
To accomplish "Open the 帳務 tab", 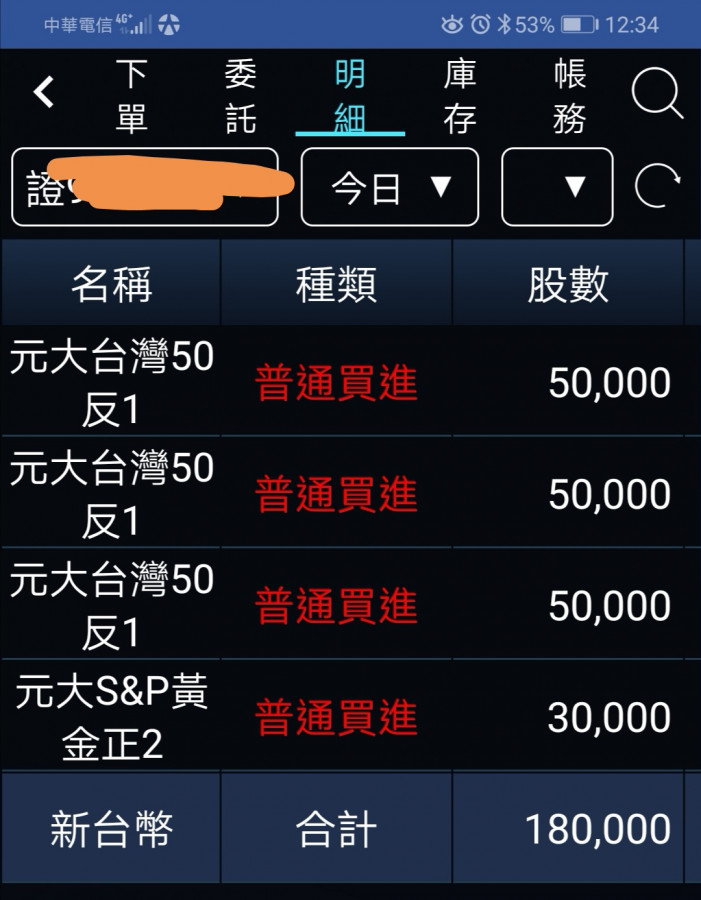I will click(569, 97).
